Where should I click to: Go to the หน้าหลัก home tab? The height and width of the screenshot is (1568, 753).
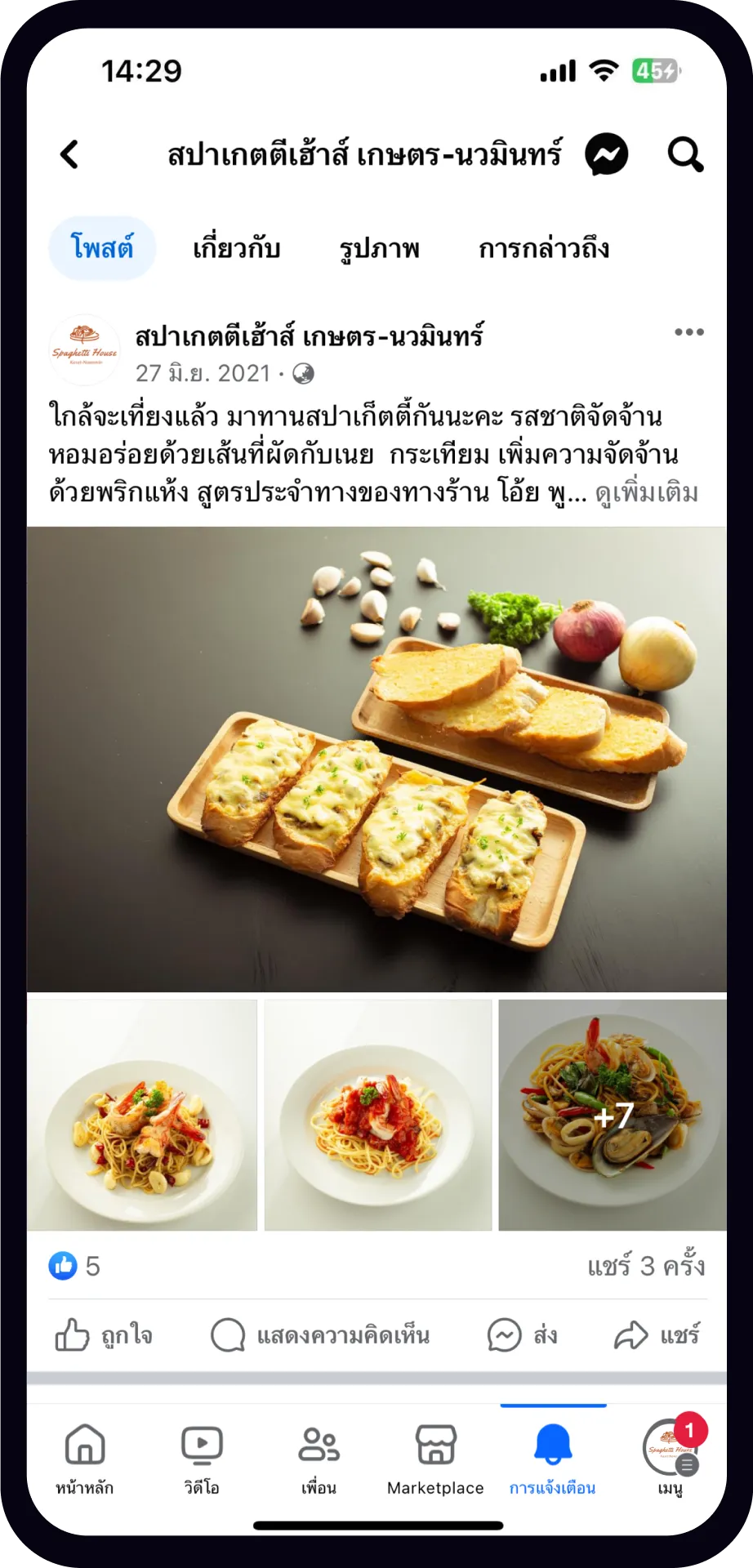click(x=85, y=1457)
